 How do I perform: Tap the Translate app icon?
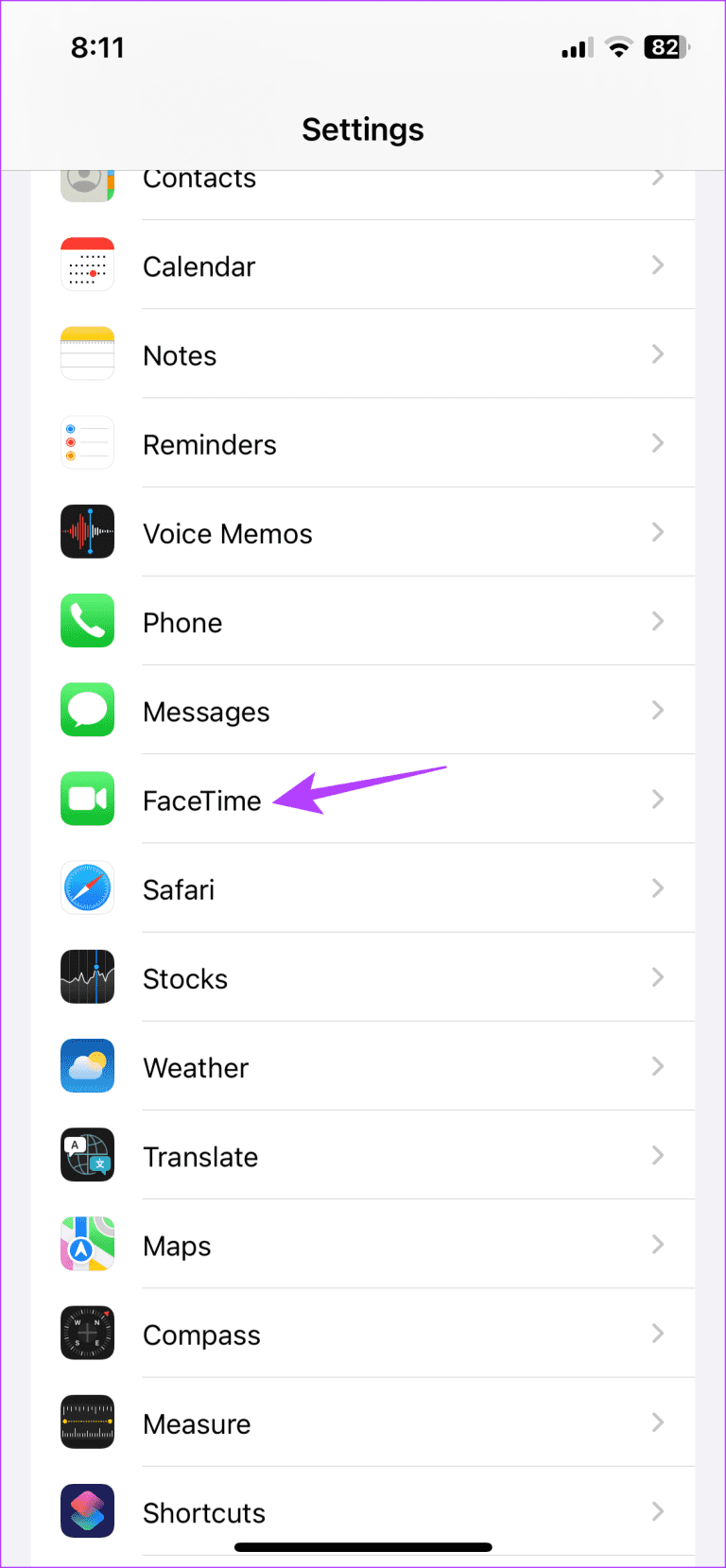[x=87, y=1154]
